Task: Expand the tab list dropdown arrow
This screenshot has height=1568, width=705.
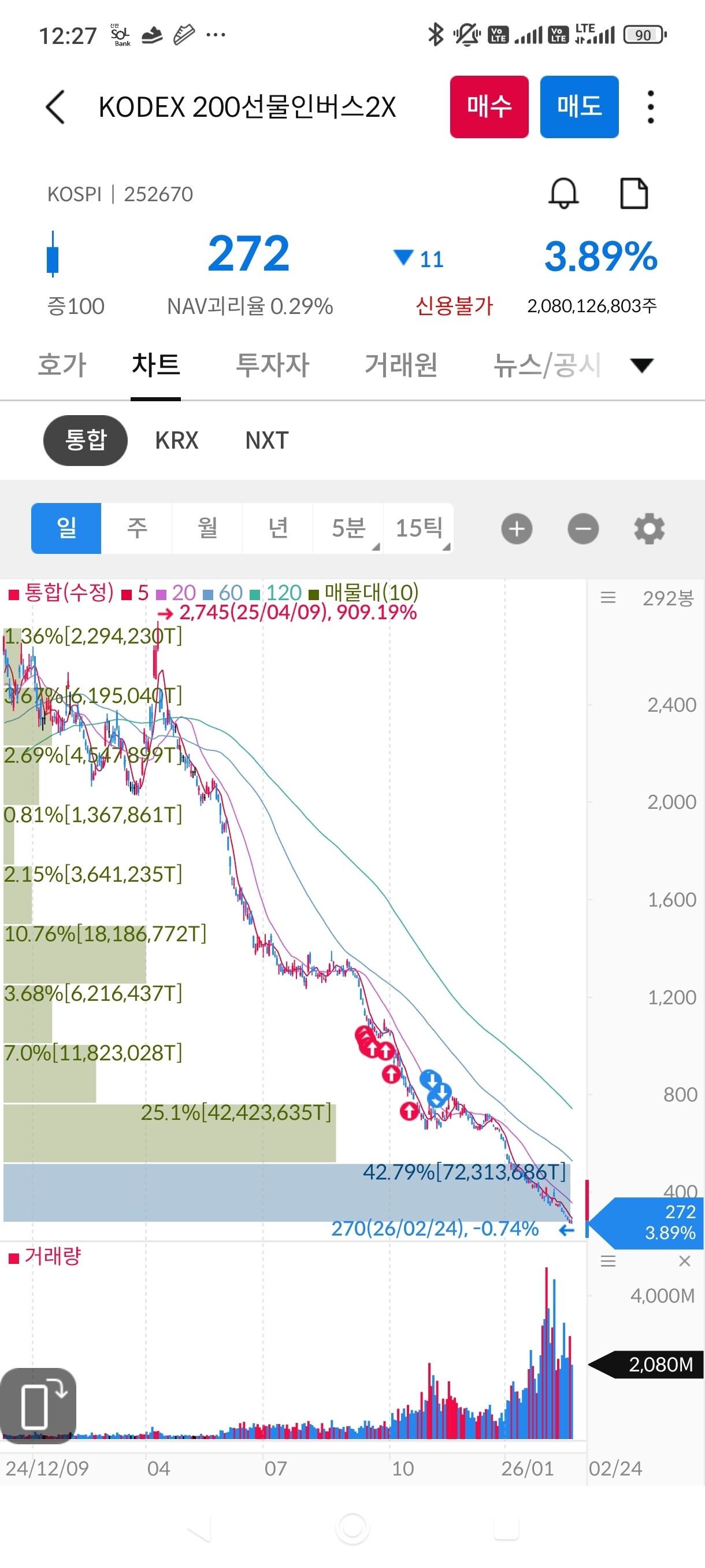Action: point(641,365)
